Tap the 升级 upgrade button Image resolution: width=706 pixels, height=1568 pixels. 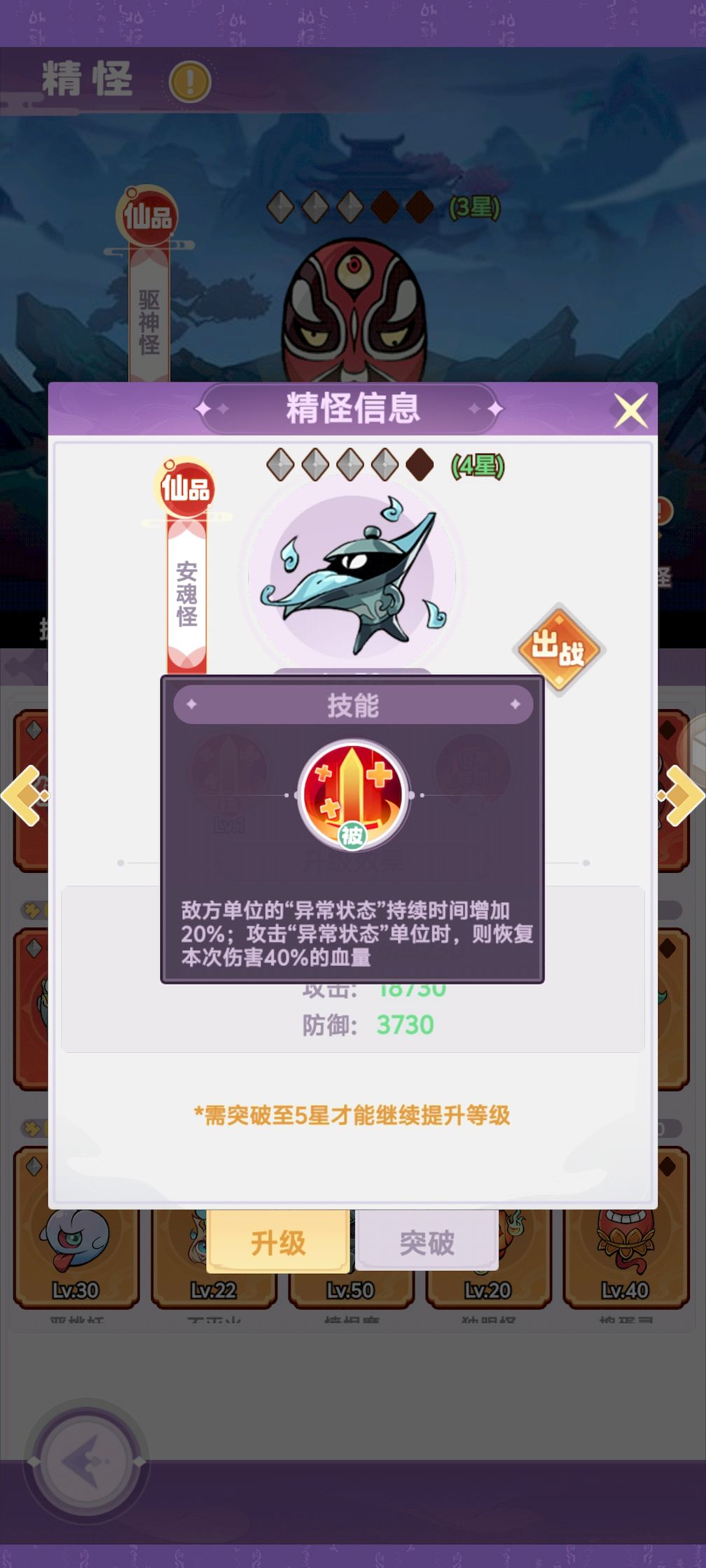(278, 1242)
